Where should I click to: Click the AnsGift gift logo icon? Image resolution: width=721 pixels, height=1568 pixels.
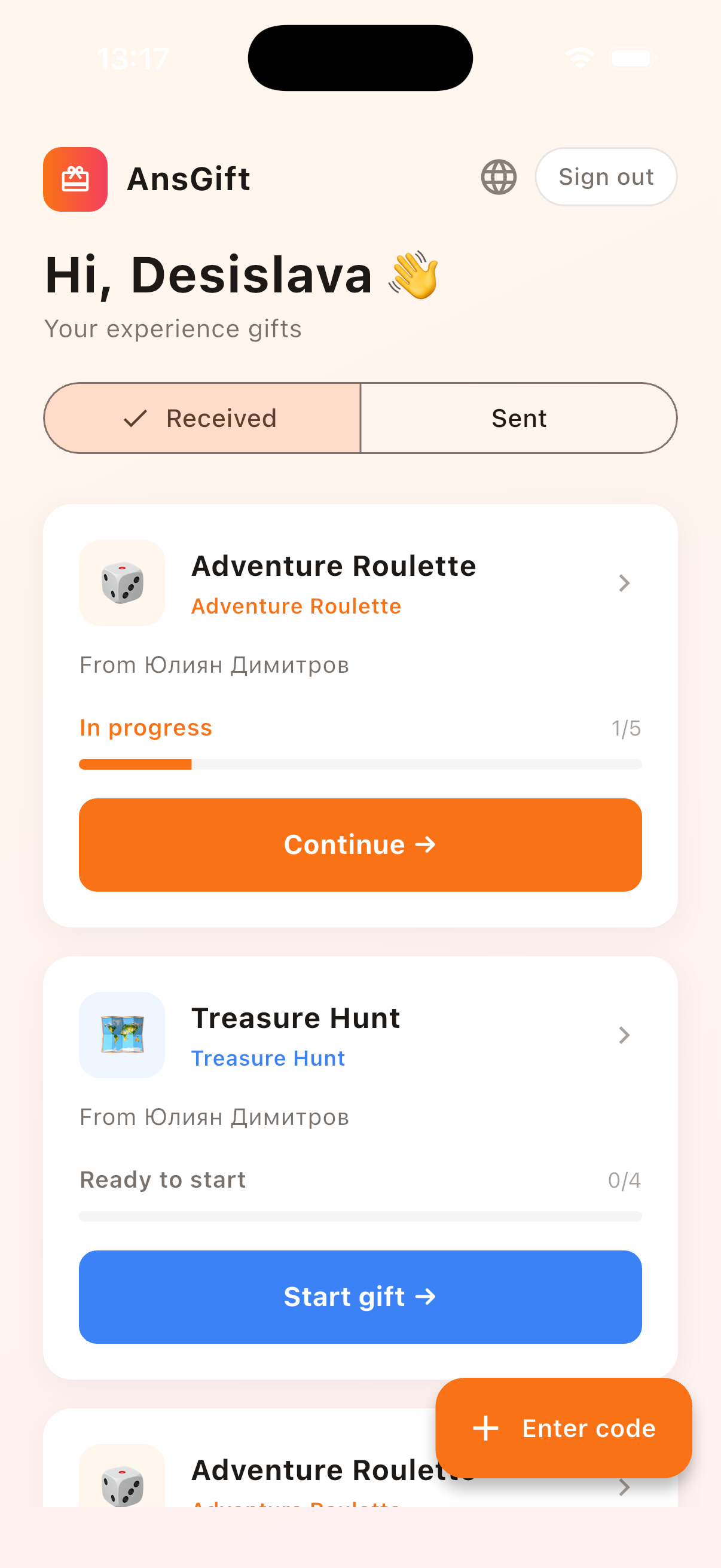(75, 179)
